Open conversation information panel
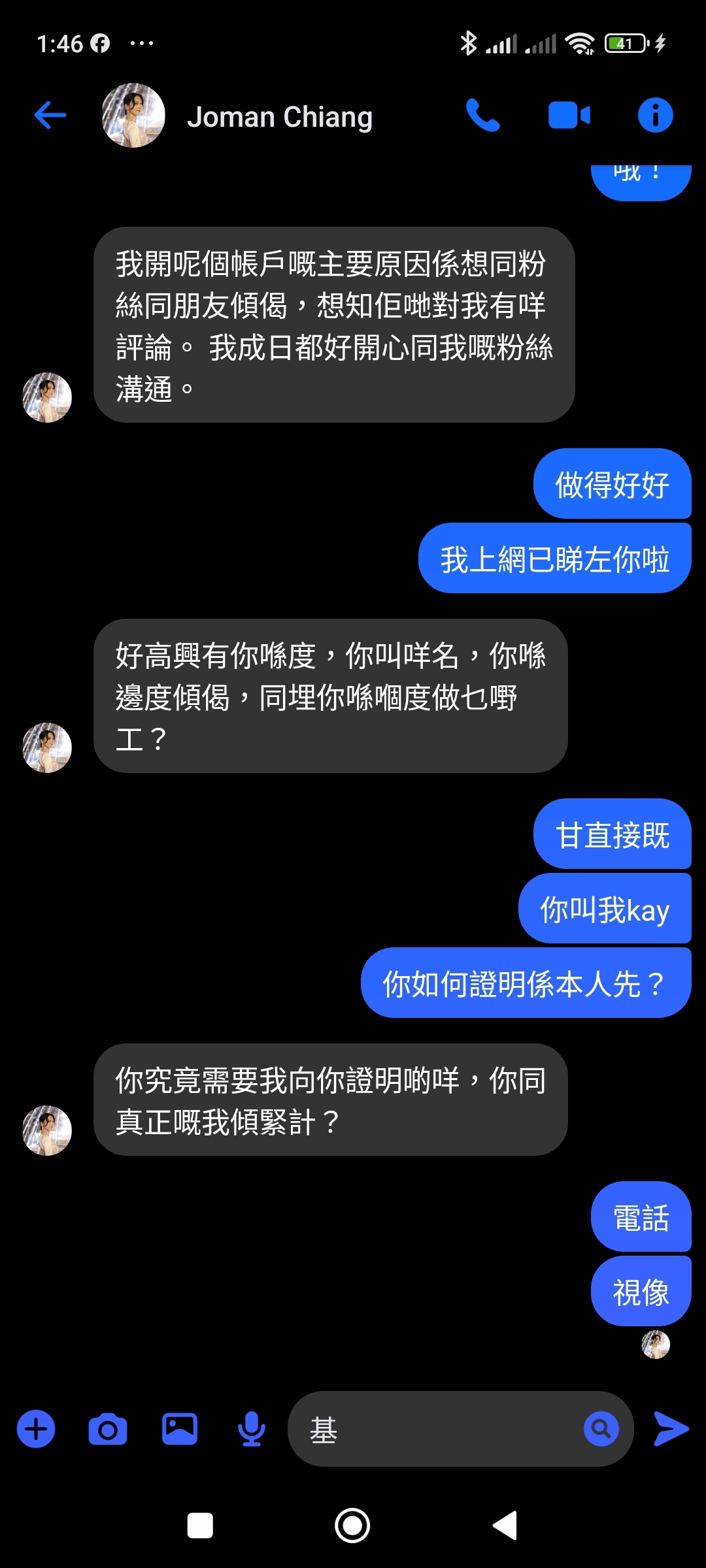The image size is (706, 1568). 656,115
